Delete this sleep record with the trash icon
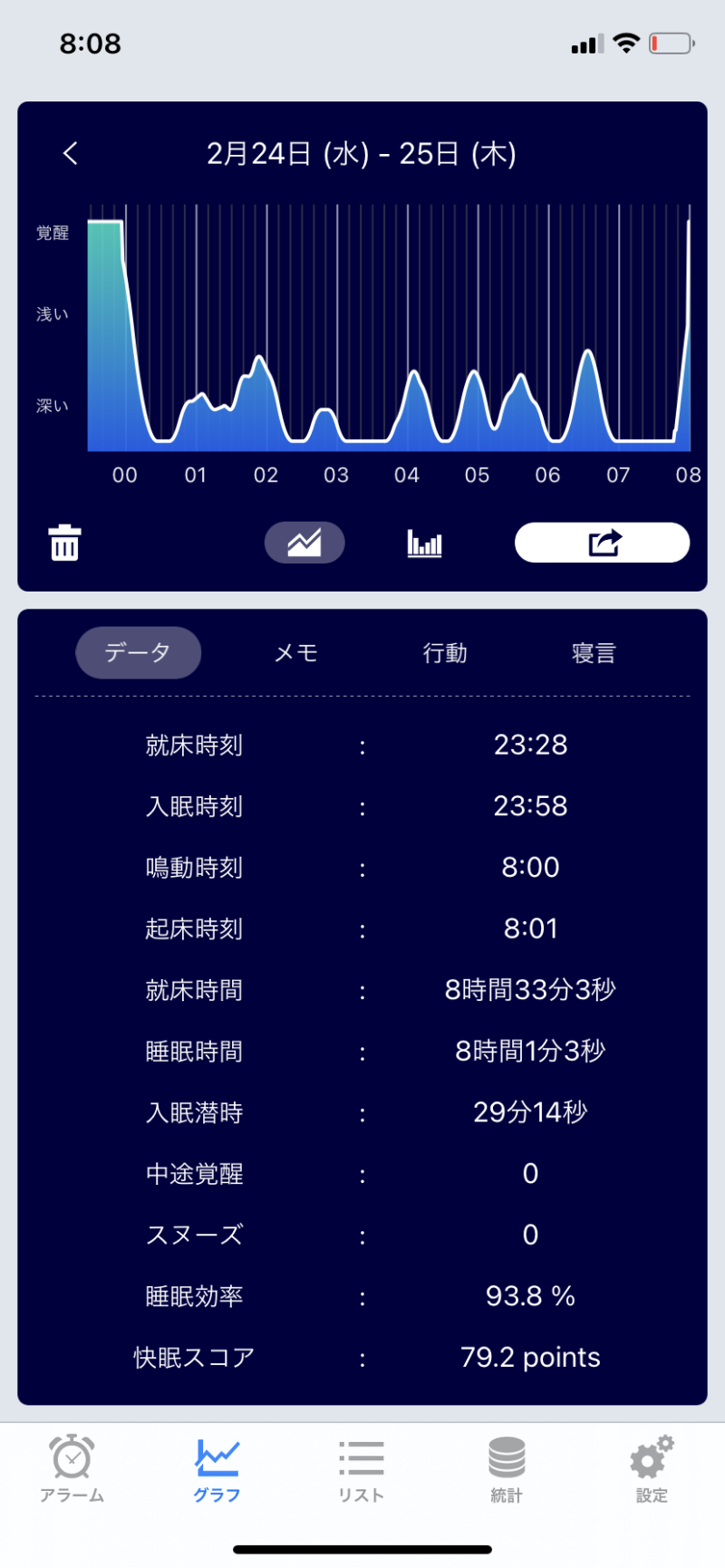725x1568 pixels. (64, 543)
